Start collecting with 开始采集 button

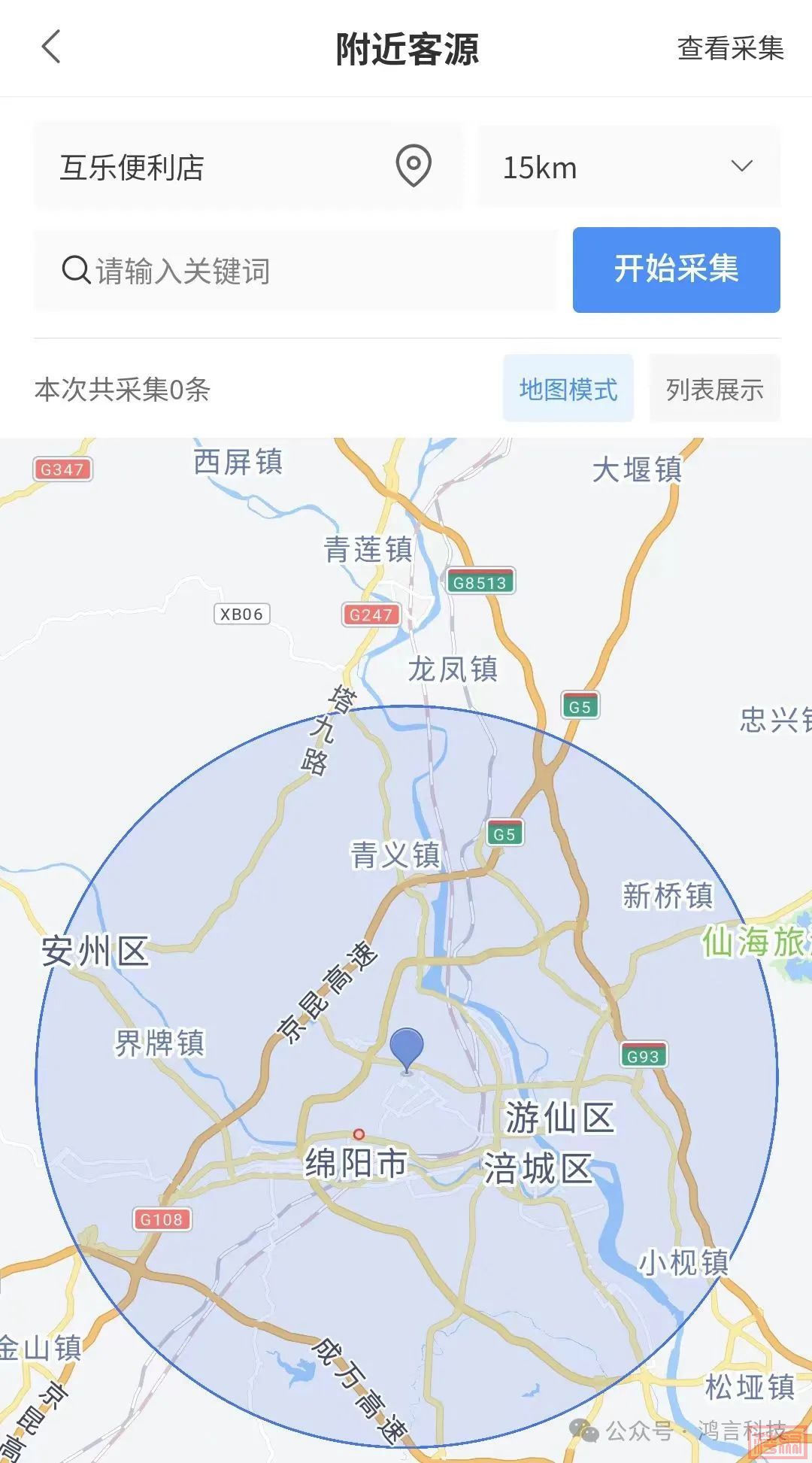(676, 269)
